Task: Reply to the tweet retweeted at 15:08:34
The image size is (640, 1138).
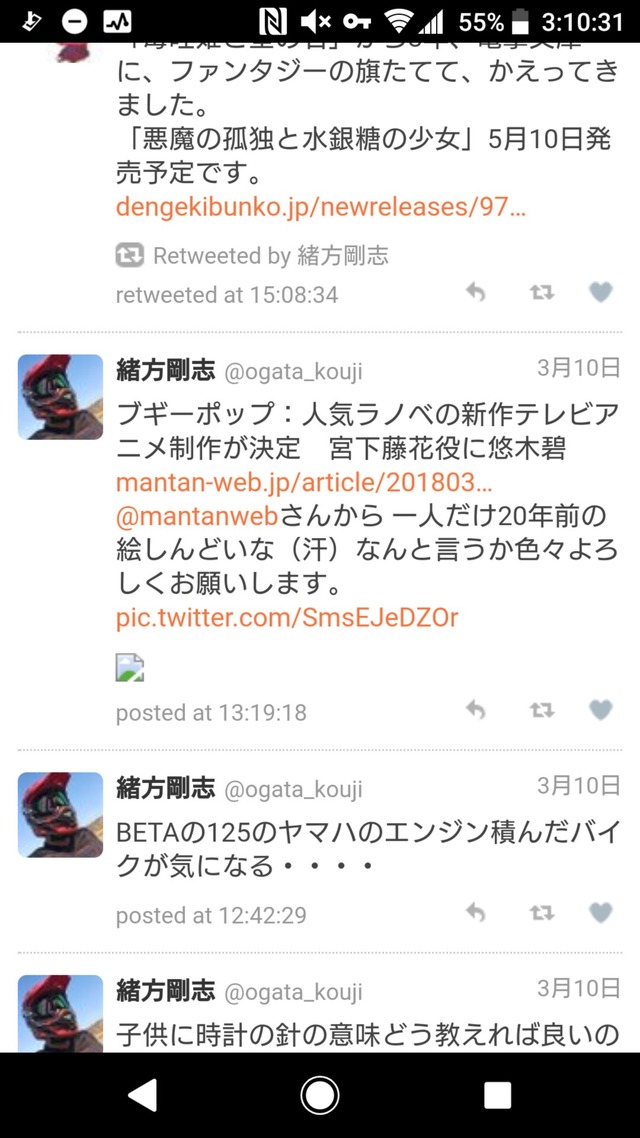Action: tap(475, 292)
